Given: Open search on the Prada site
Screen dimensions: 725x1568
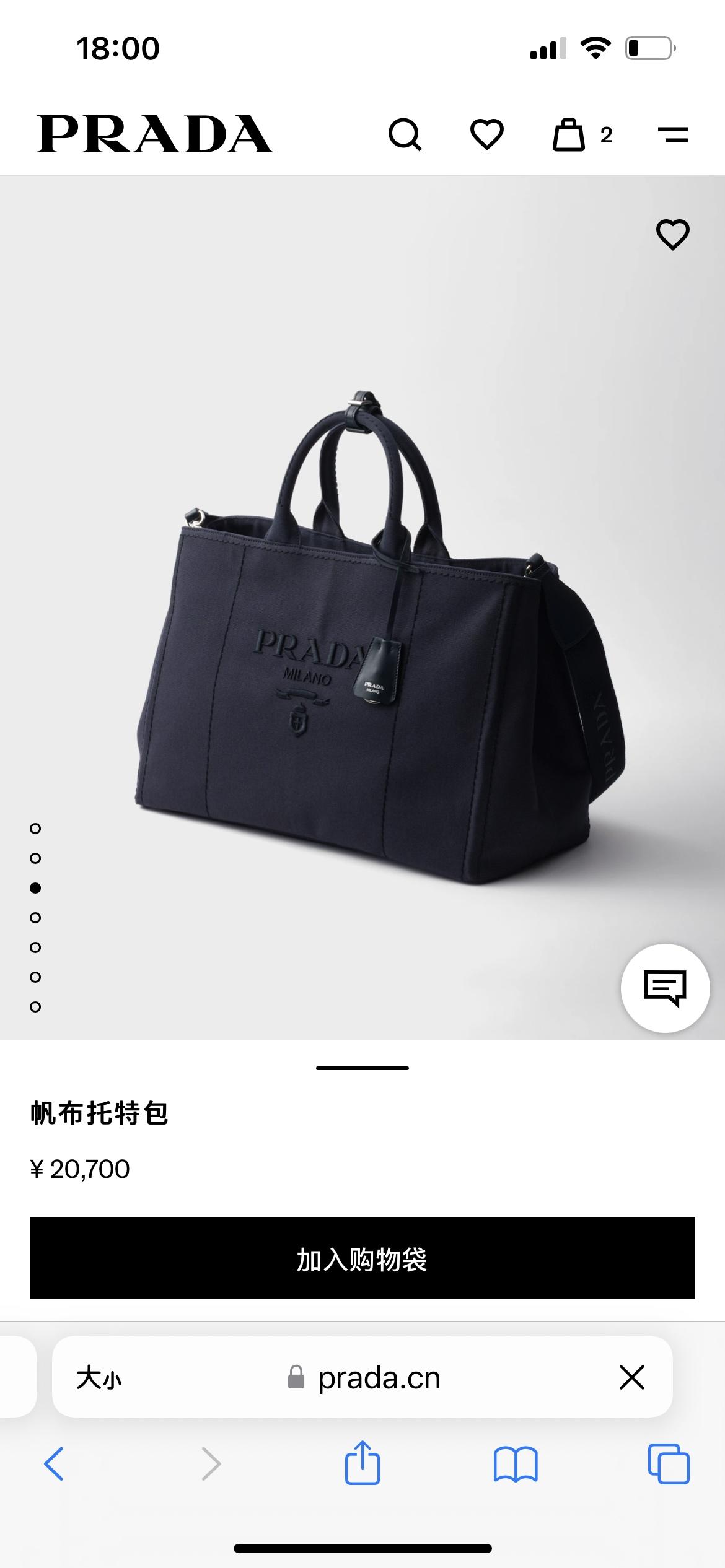Looking at the screenshot, I should 405,134.
